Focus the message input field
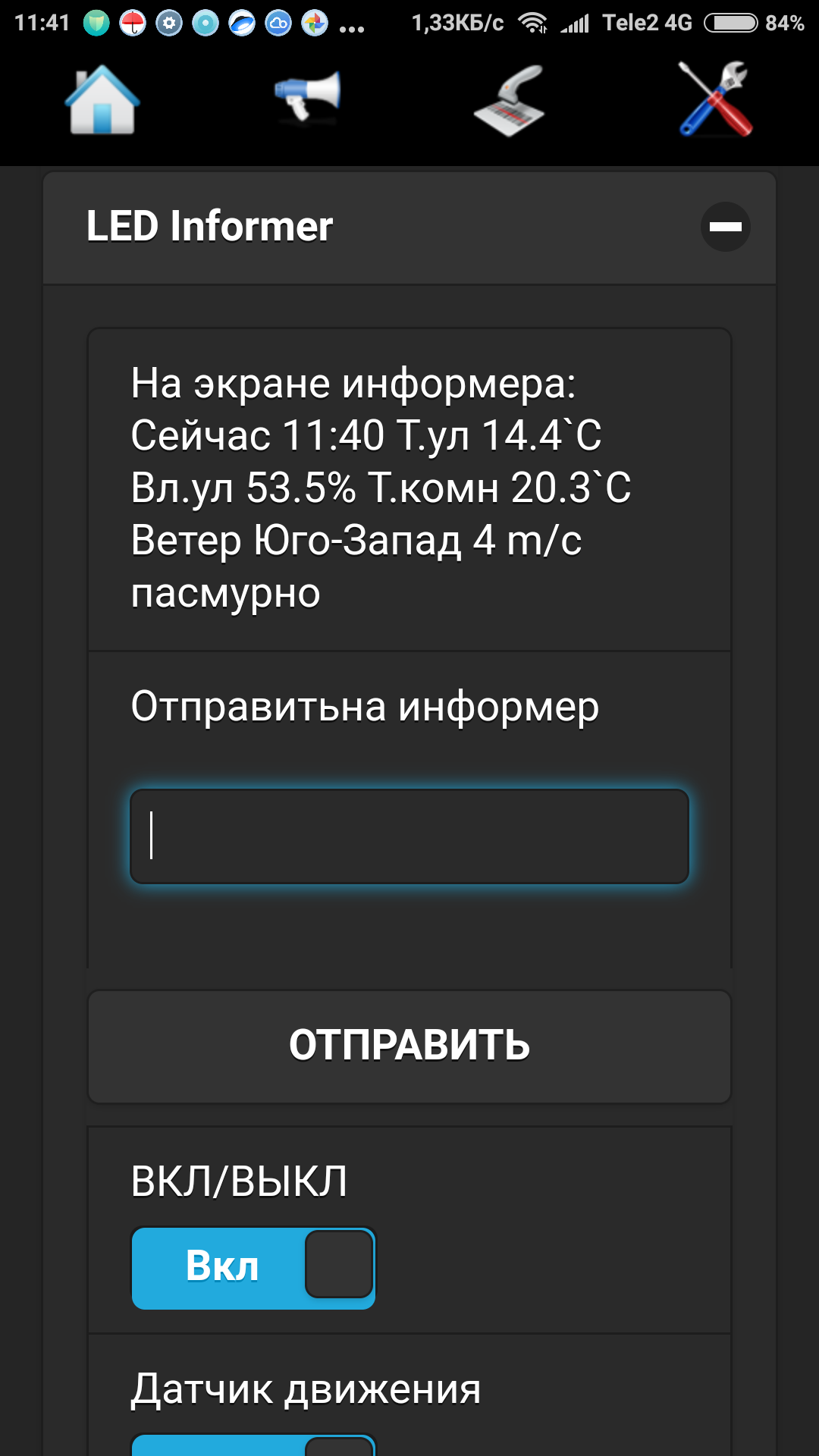This screenshot has width=819, height=1456. point(409,834)
